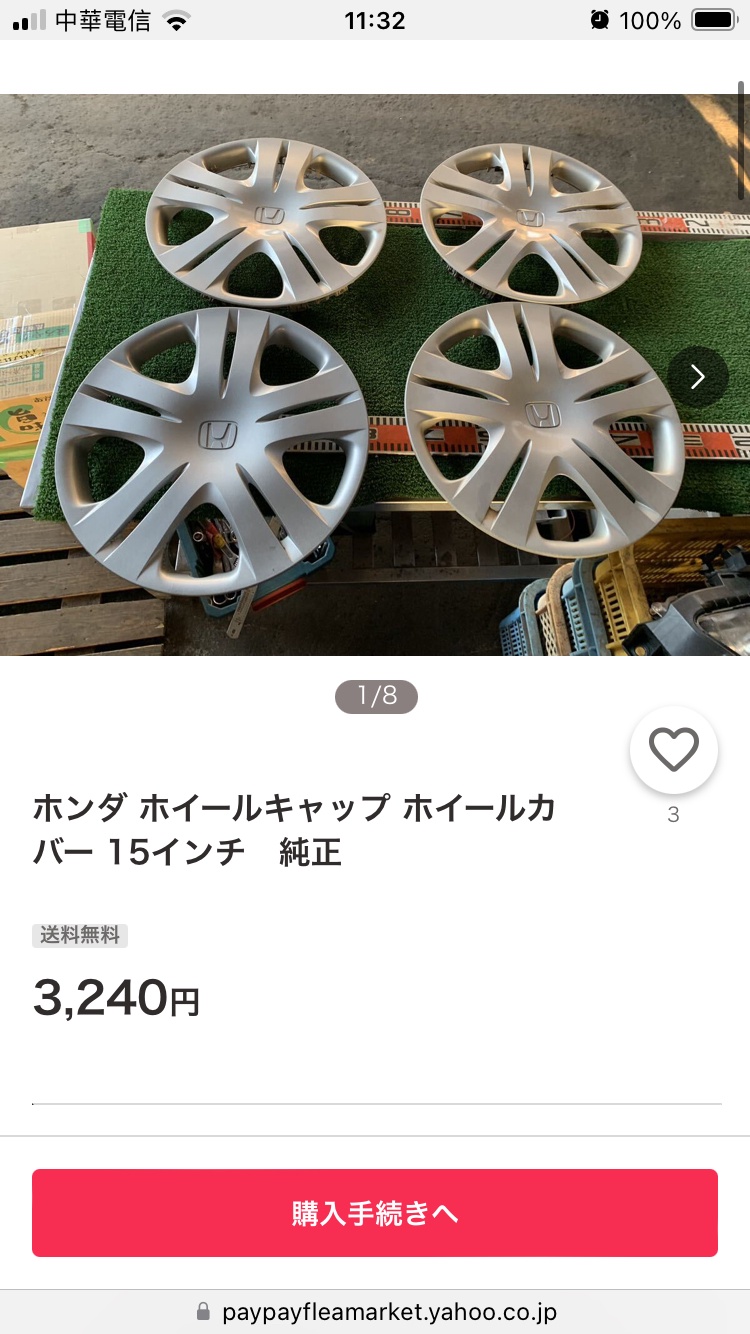This screenshot has width=750, height=1334.
Task: Tap 購入手続きへ to proceed to purchase
Action: [x=375, y=1212]
